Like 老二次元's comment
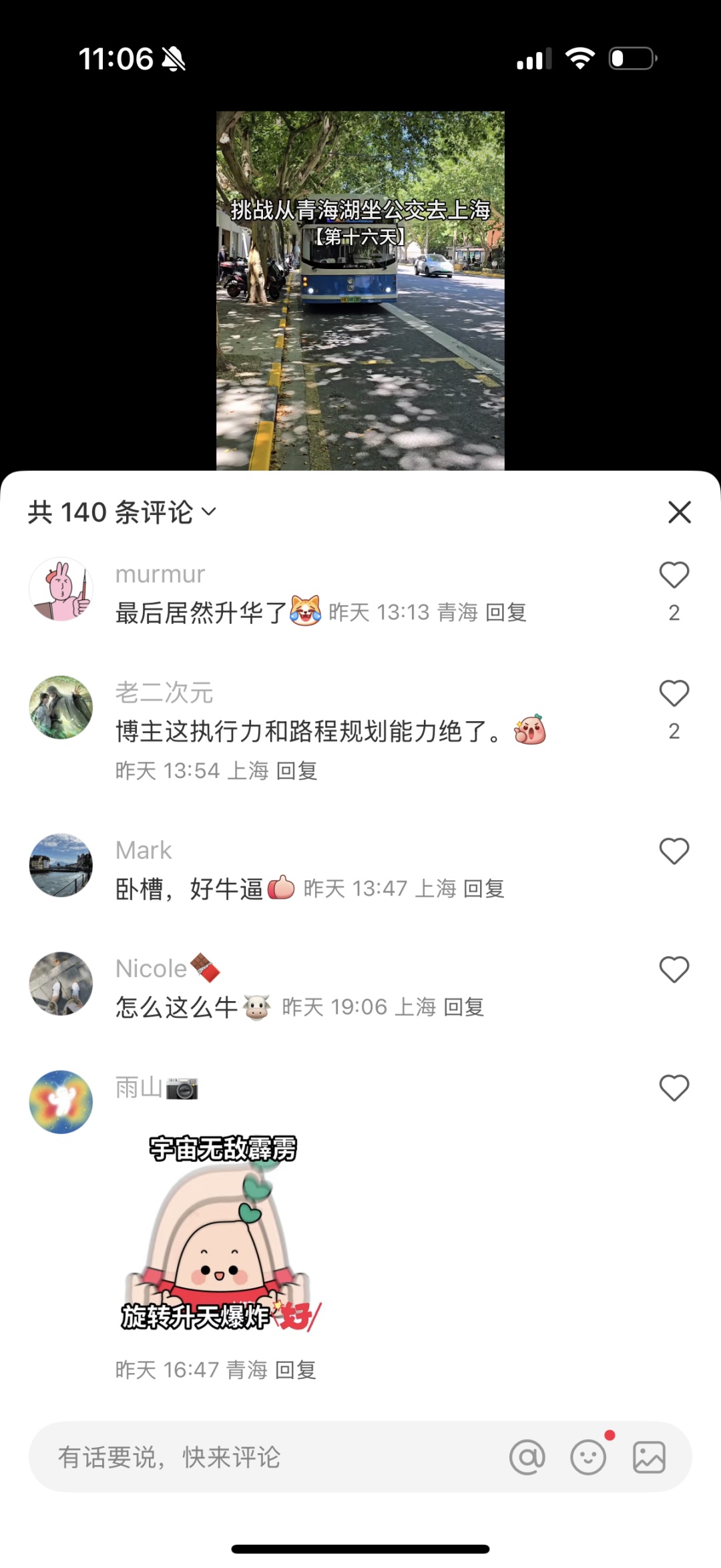The image size is (721, 1568). click(674, 693)
